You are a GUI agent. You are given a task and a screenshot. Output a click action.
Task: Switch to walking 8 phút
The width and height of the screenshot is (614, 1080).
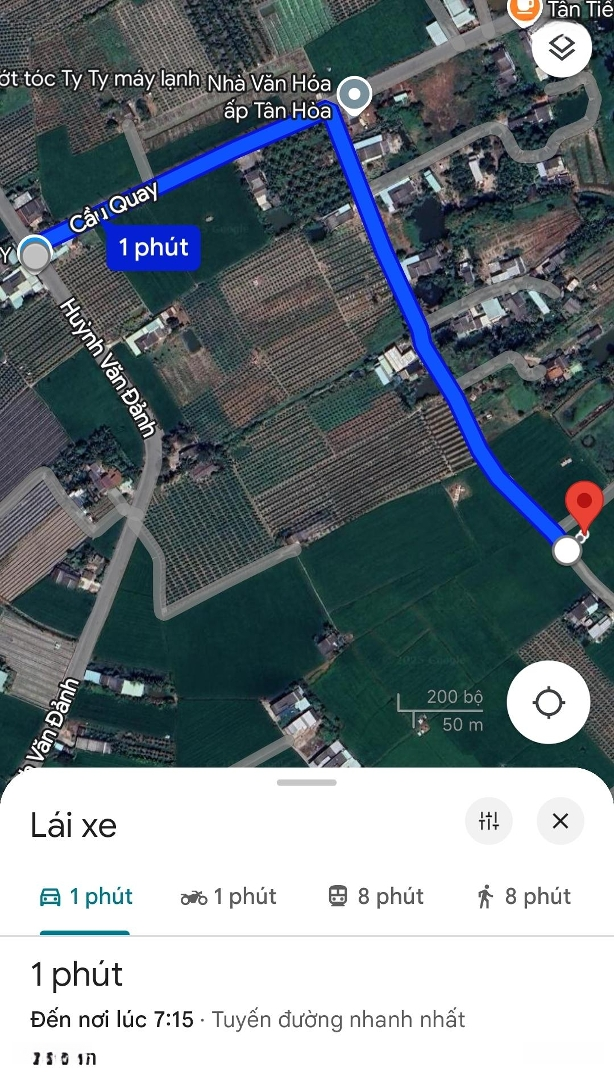pos(524,897)
